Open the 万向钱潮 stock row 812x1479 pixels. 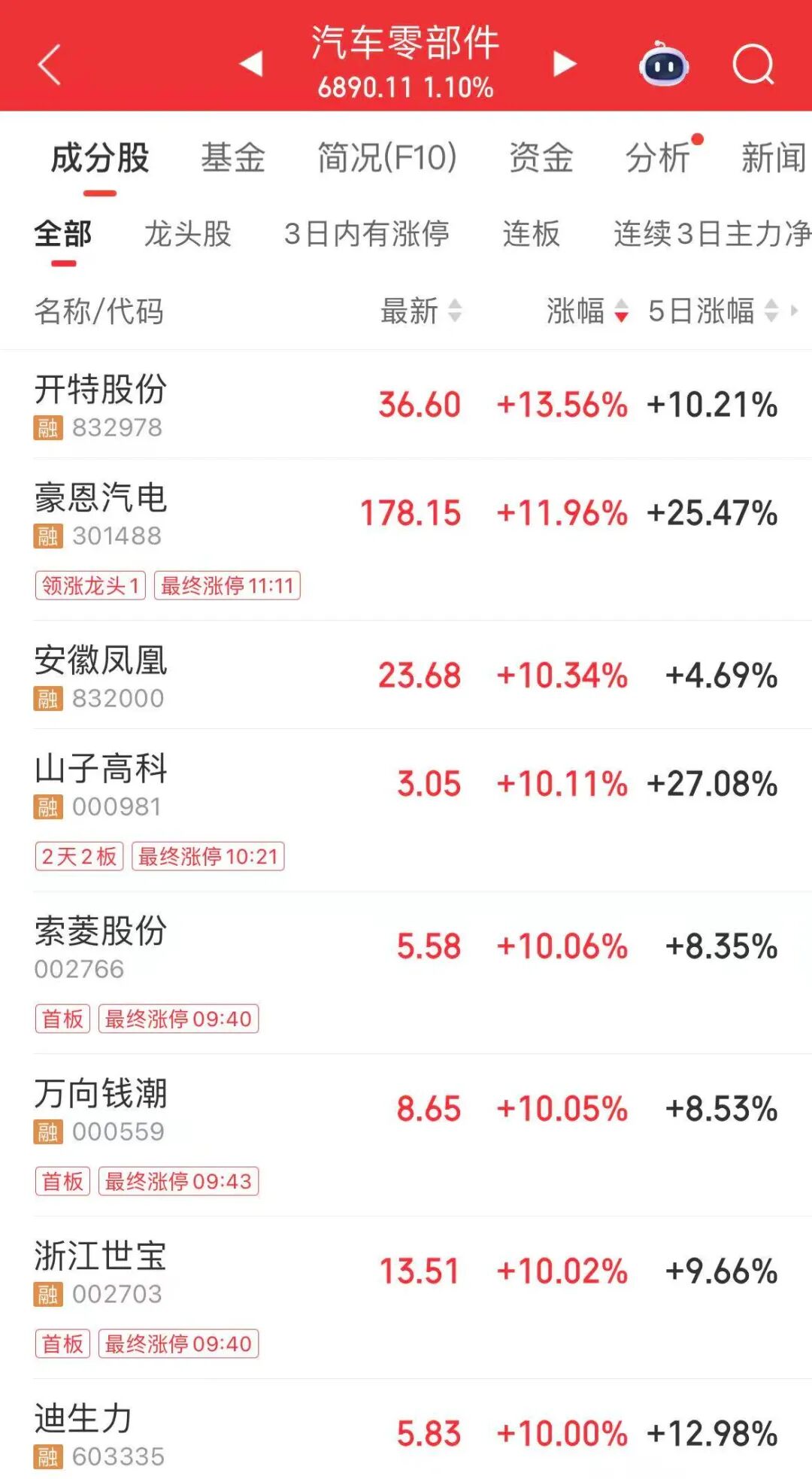[x=406, y=1136]
